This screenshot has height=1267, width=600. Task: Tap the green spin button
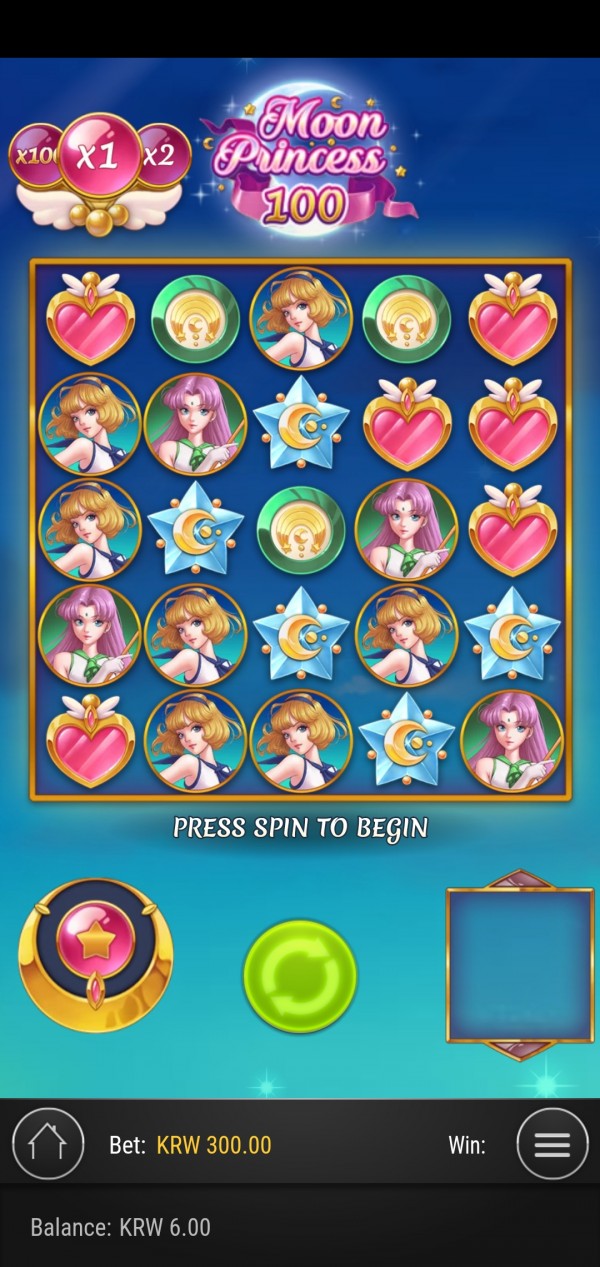tap(300, 976)
